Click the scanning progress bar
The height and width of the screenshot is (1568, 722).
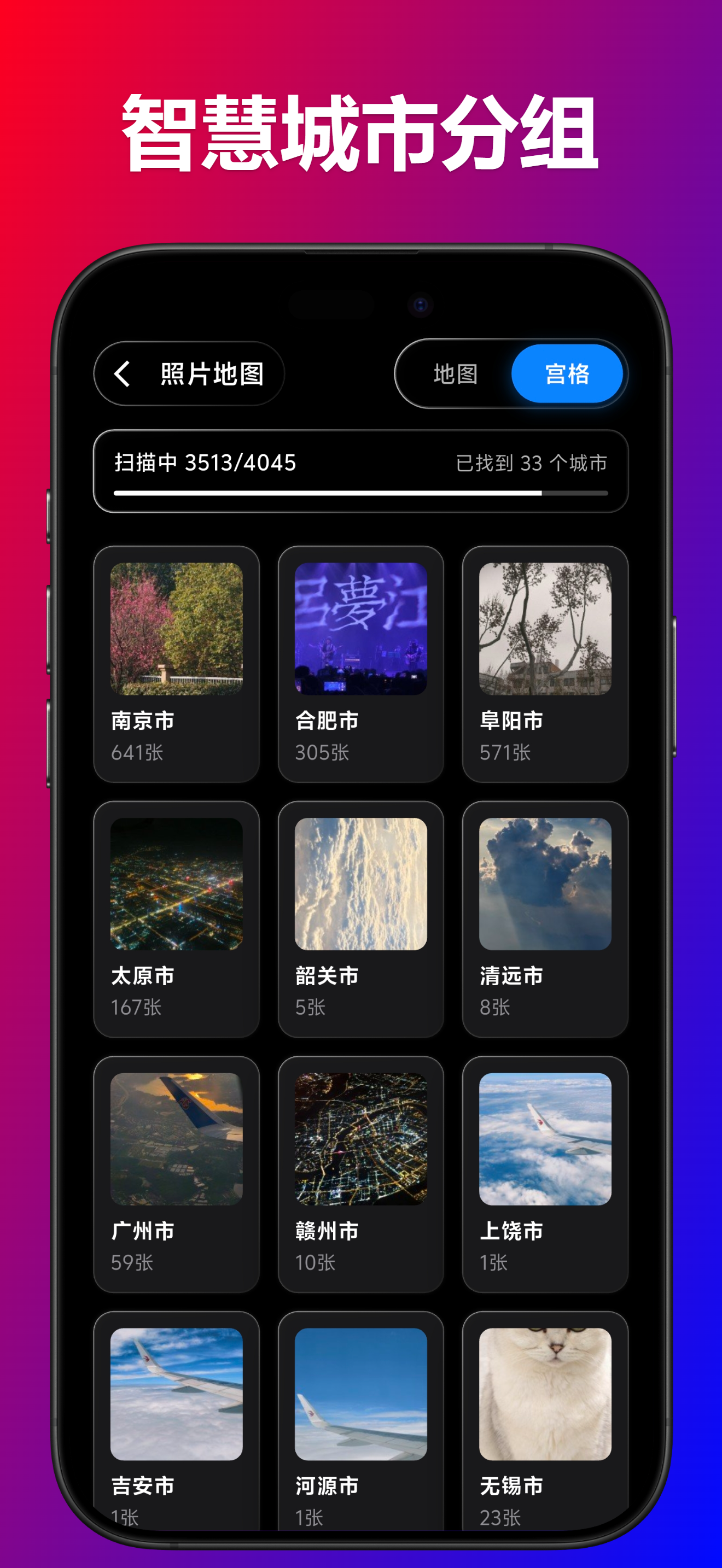360,493
